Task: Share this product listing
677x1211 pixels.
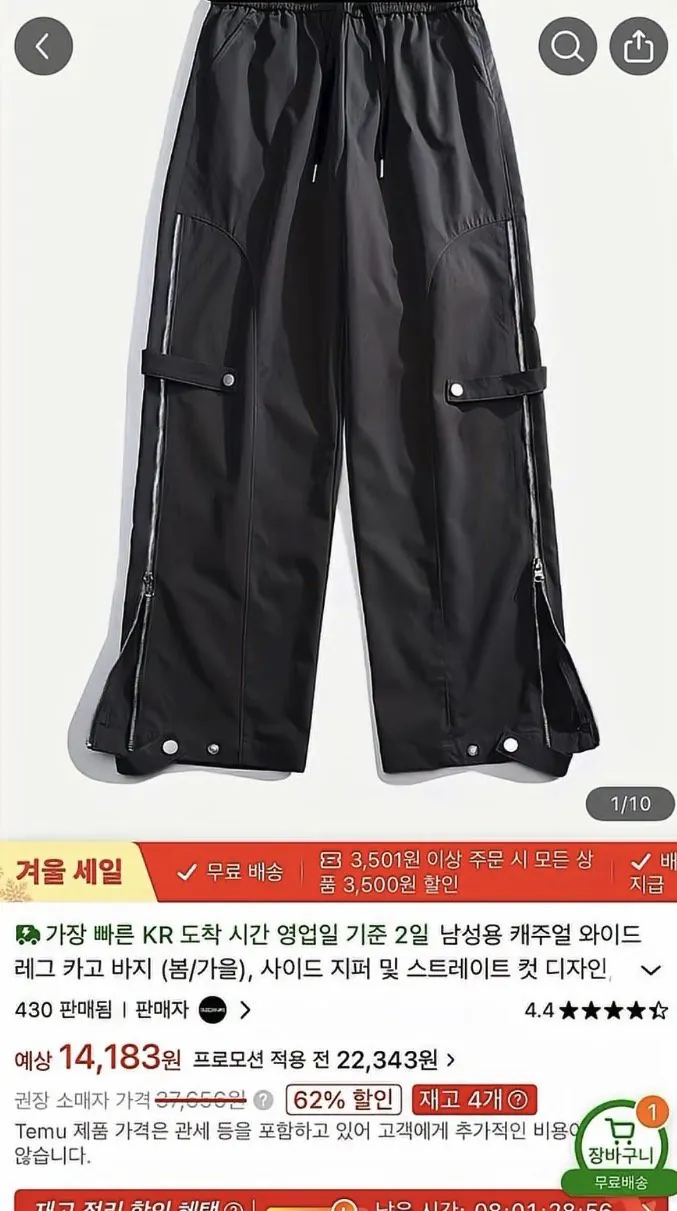Action: (638, 46)
